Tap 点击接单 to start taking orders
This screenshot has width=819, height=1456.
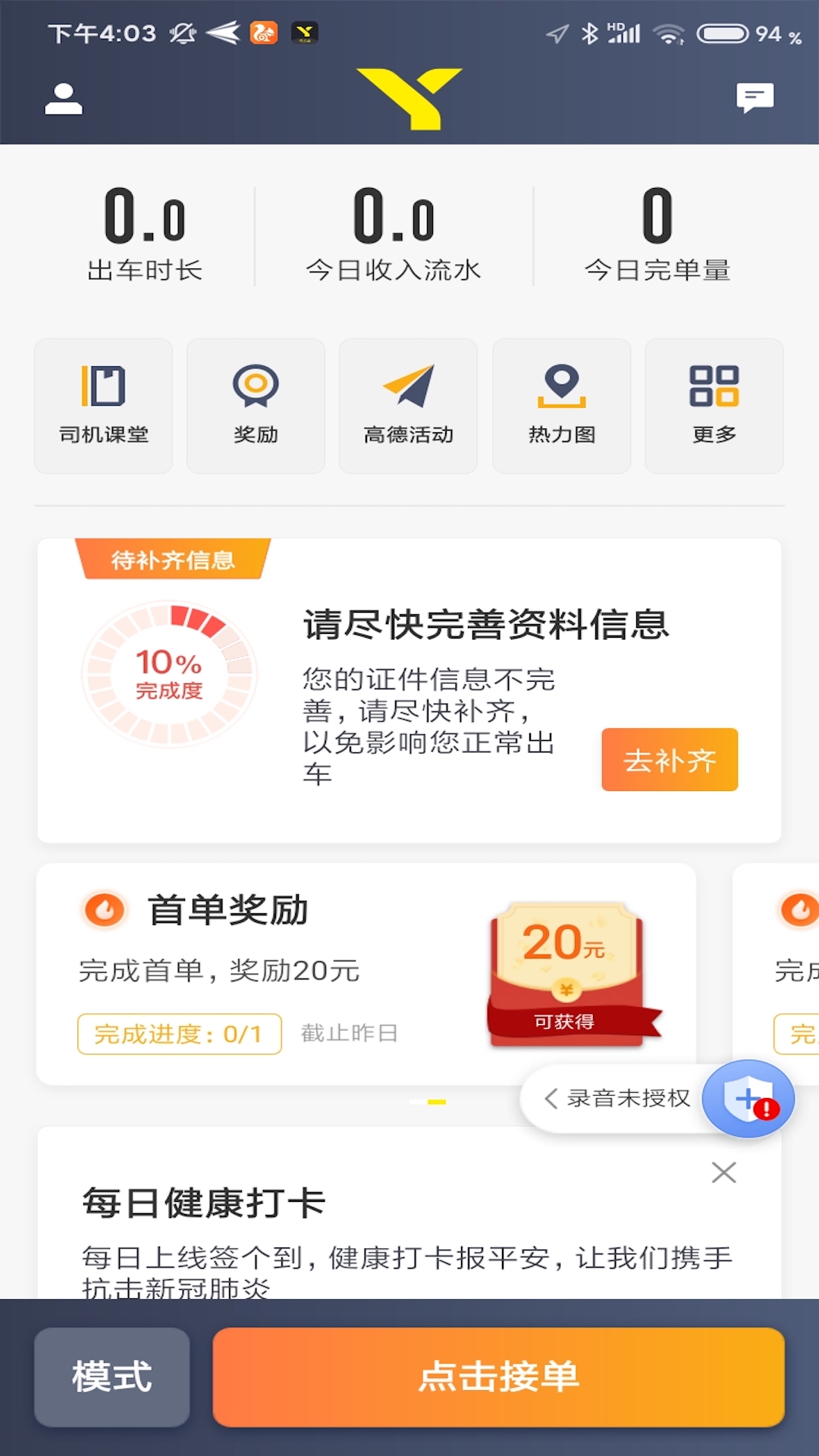498,1377
